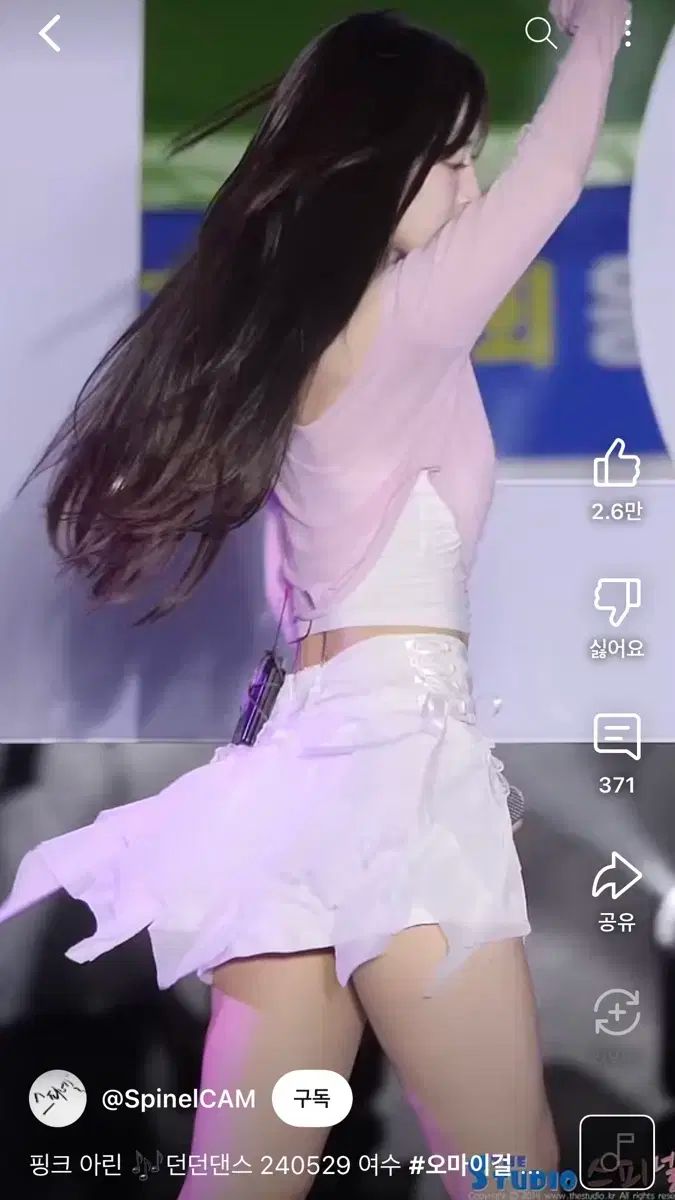Image resolution: width=675 pixels, height=1200 pixels.
Task: Open the 371 comments
Action: click(x=617, y=739)
